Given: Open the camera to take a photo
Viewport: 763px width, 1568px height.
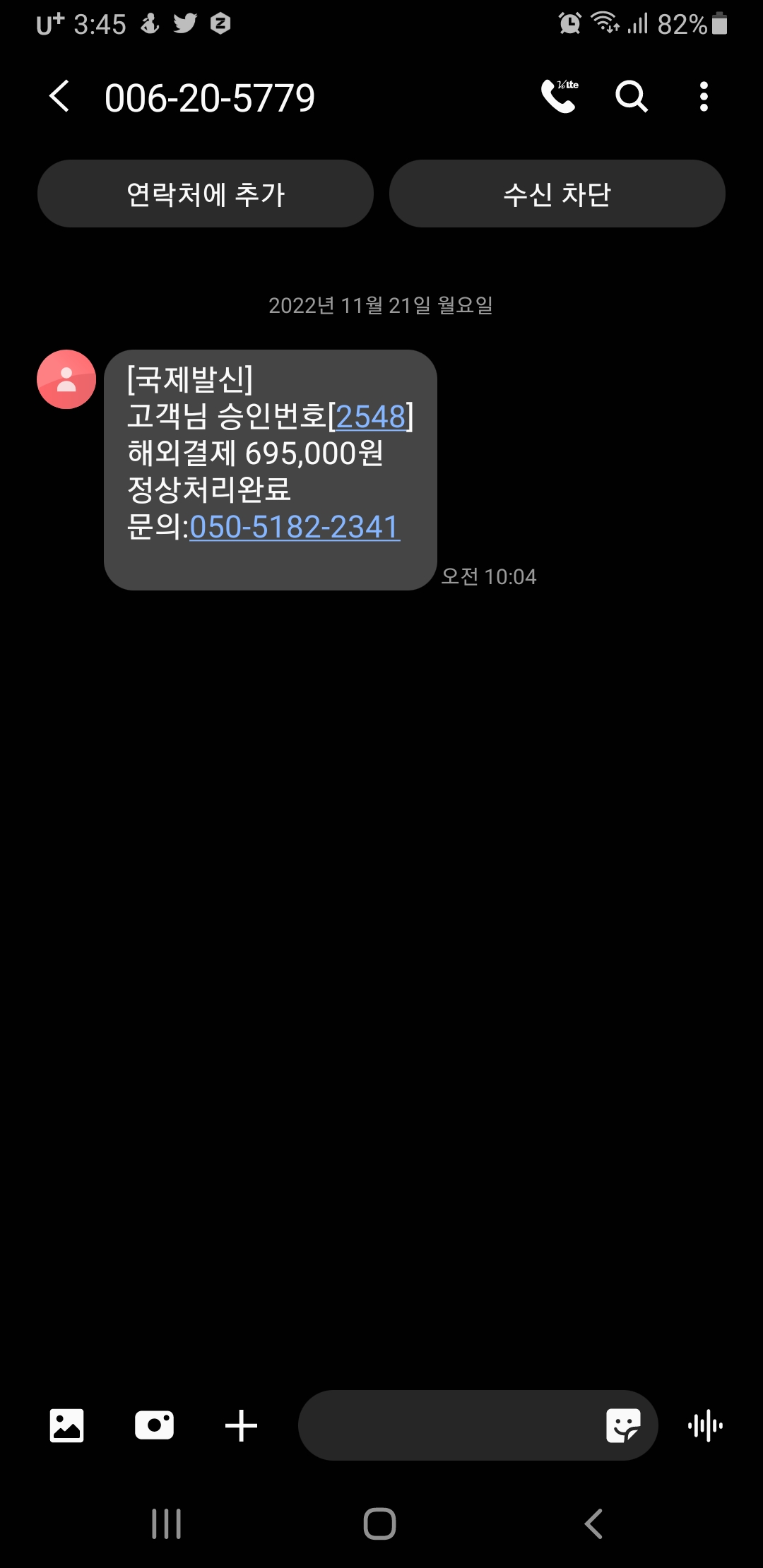Looking at the screenshot, I should (x=154, y=1425).
